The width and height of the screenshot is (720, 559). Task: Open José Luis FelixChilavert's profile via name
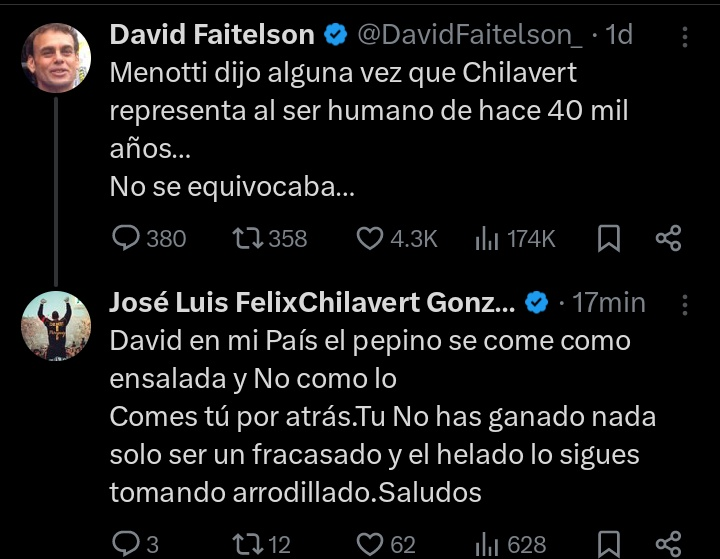tap(312, 302)
